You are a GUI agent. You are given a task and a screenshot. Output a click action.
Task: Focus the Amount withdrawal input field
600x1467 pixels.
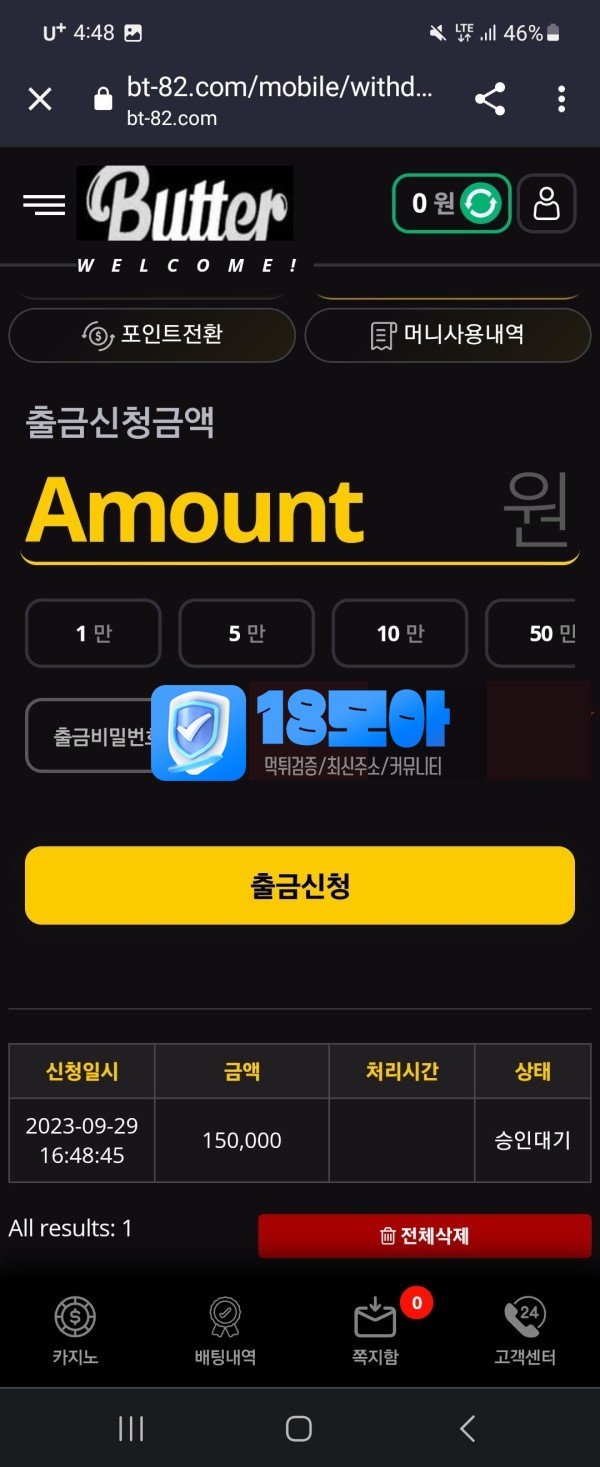(260, 512)
